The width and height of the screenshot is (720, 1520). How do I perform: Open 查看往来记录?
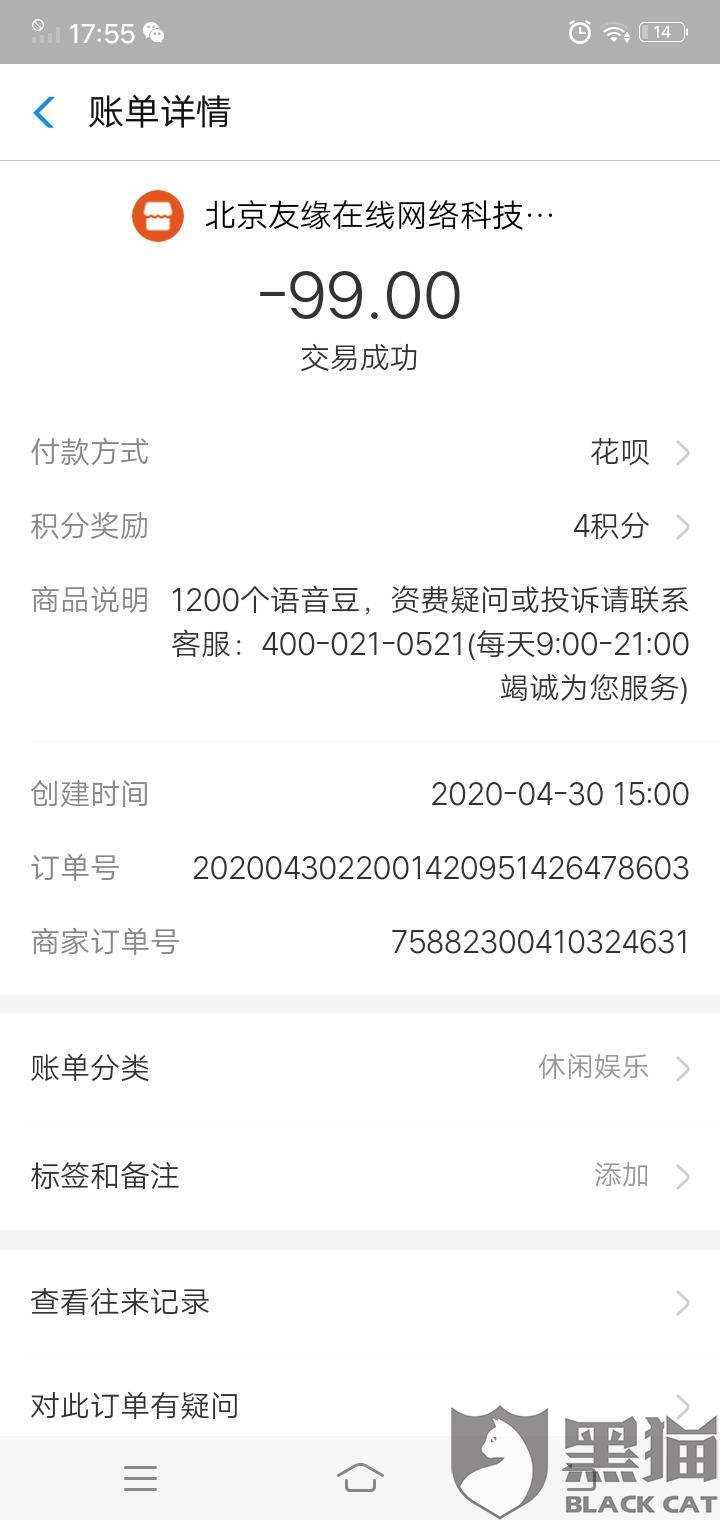[360, 1302]
